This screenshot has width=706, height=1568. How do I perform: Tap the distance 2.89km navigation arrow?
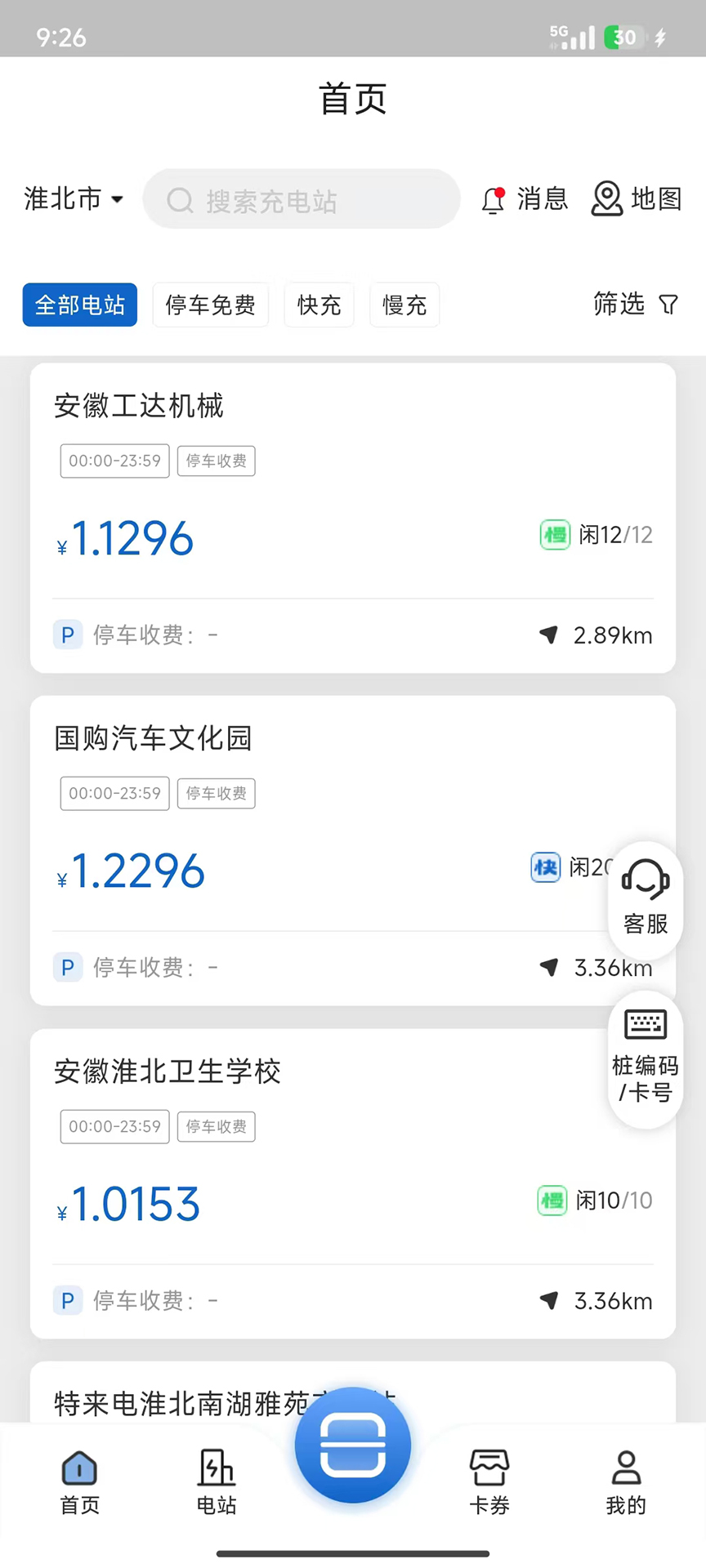click(549, 635)
